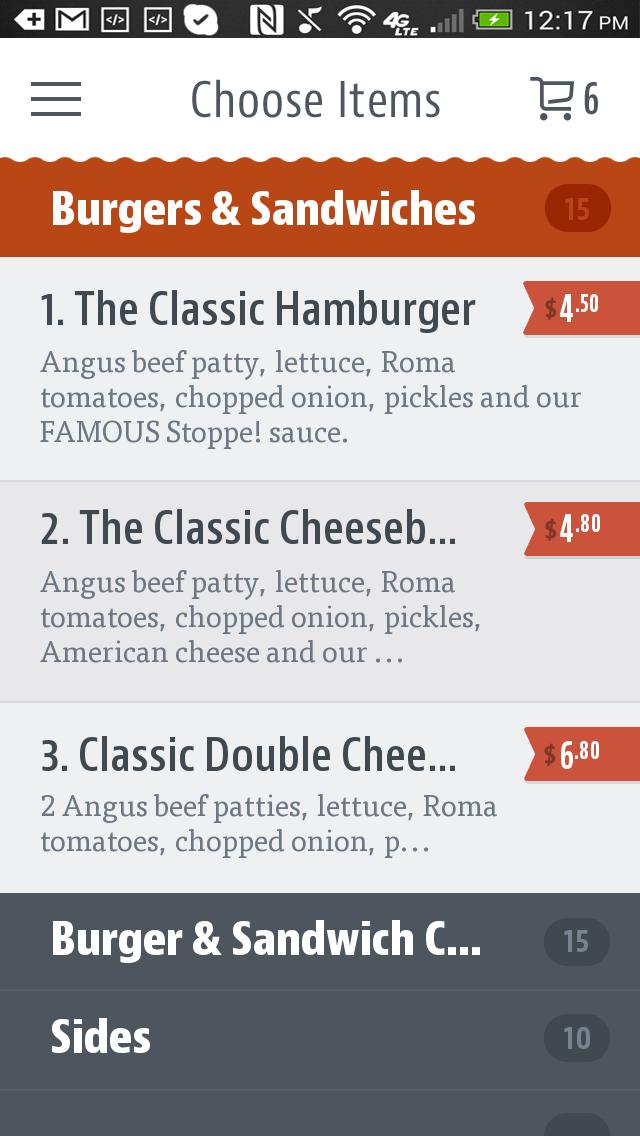640x1136 pixels.
Task: Collapse the Burgers & Sandwiches section
Action: [x=320, y=209]
